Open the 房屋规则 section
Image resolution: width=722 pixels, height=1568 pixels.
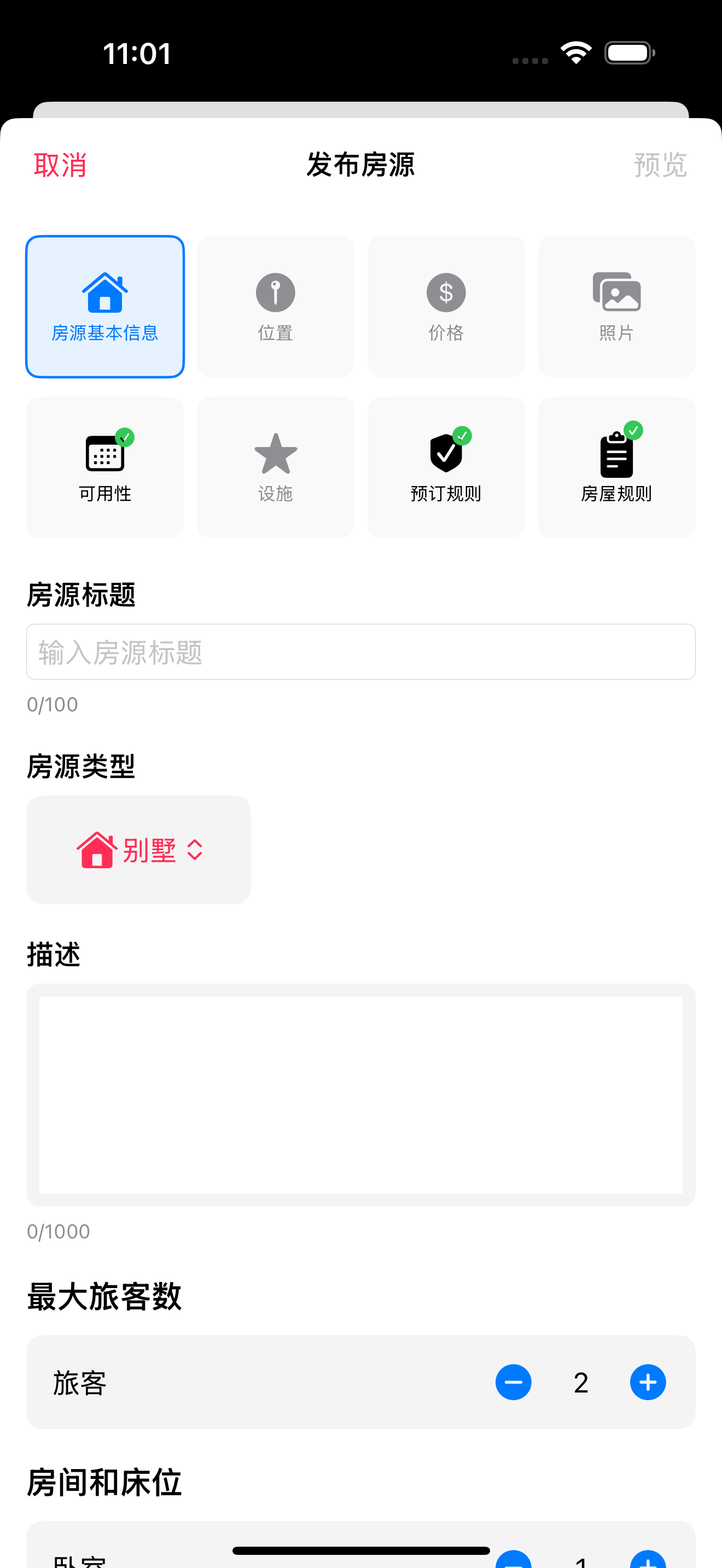(616, 467)
